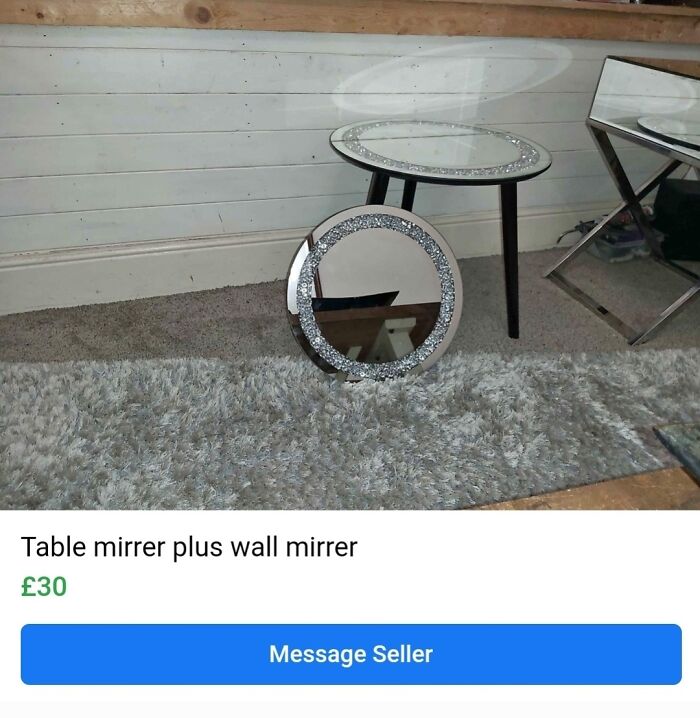Open the table and wall mirror listing photo

(350, 255)
